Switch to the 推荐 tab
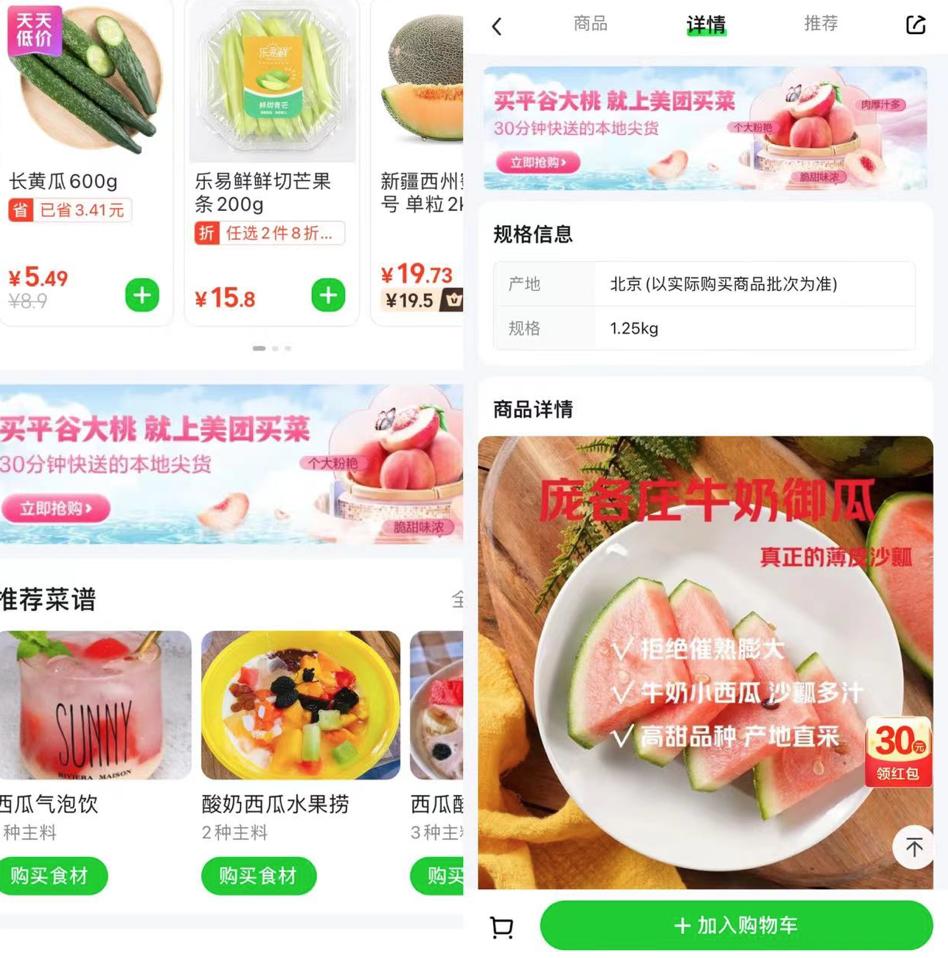 coord(820,24)
